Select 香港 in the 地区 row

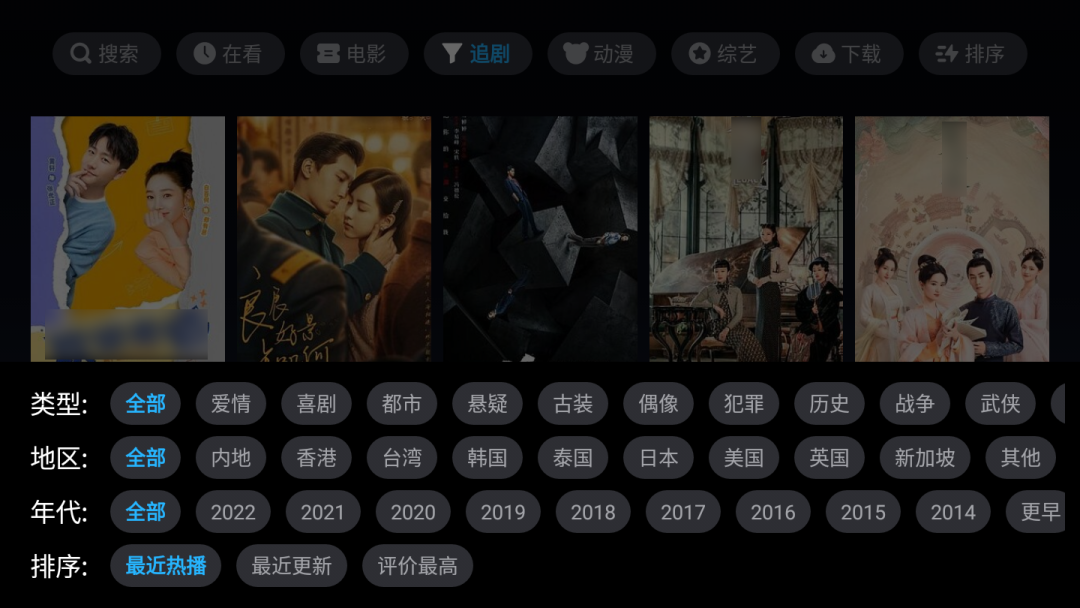[317, 458]
